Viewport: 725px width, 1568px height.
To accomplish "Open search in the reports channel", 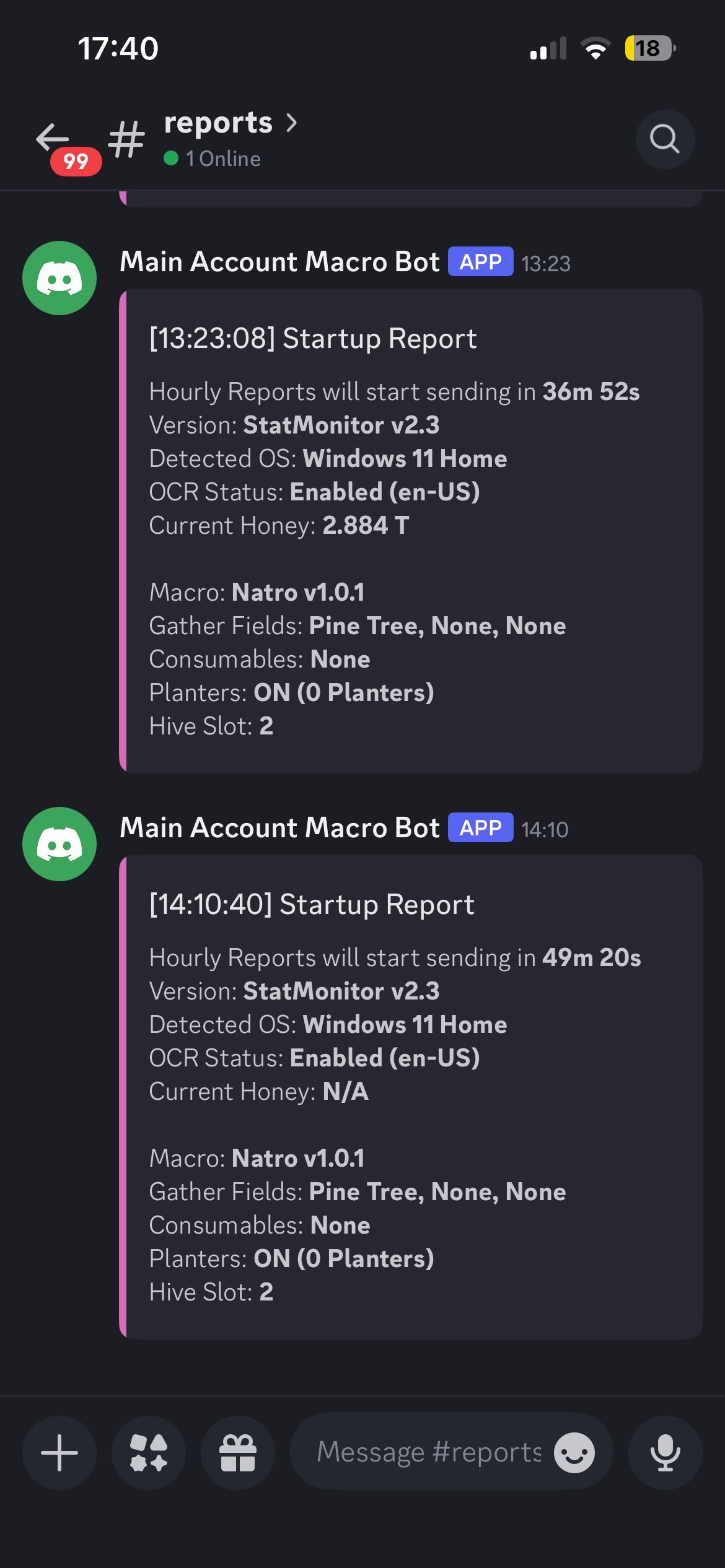I will (664, 139).
